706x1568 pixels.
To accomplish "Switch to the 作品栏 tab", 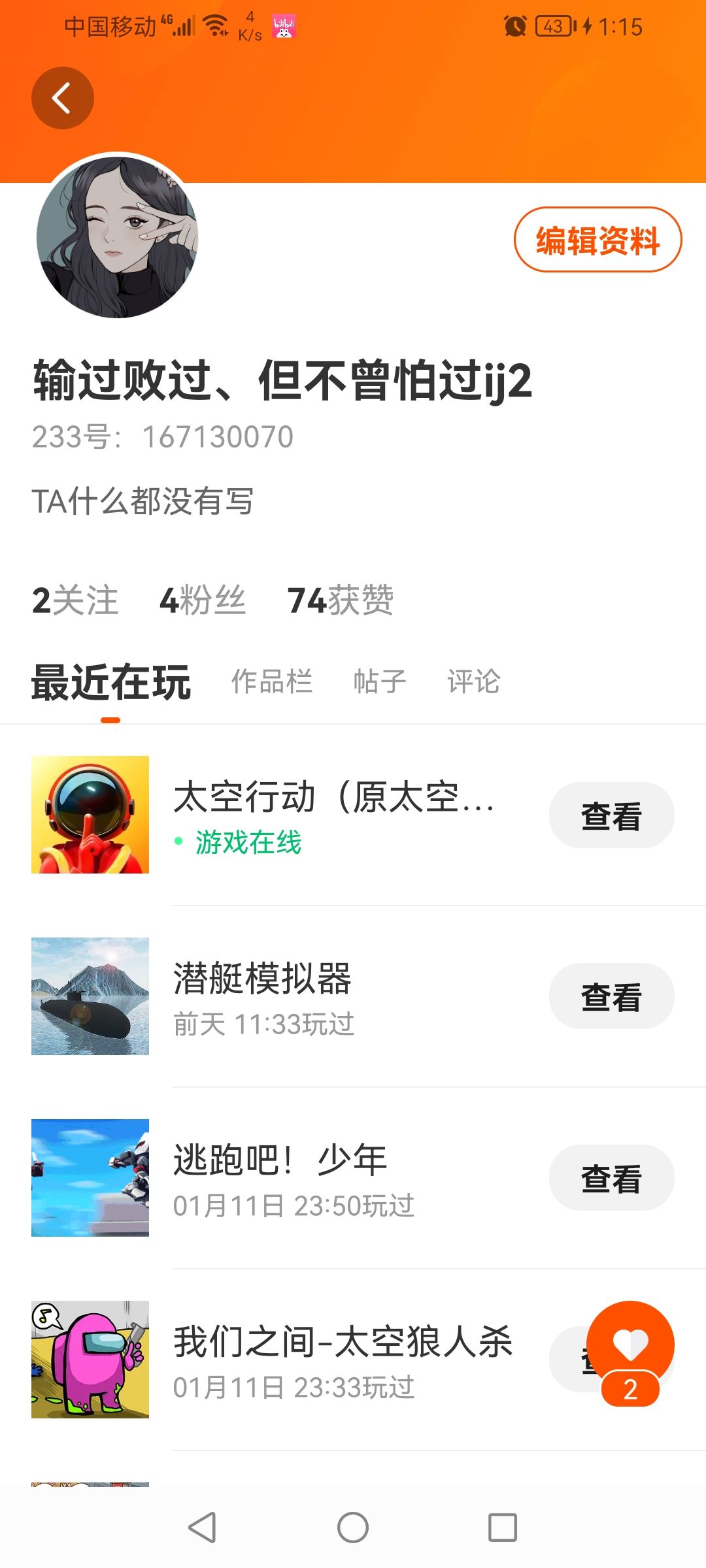I will tap(272, 681).
